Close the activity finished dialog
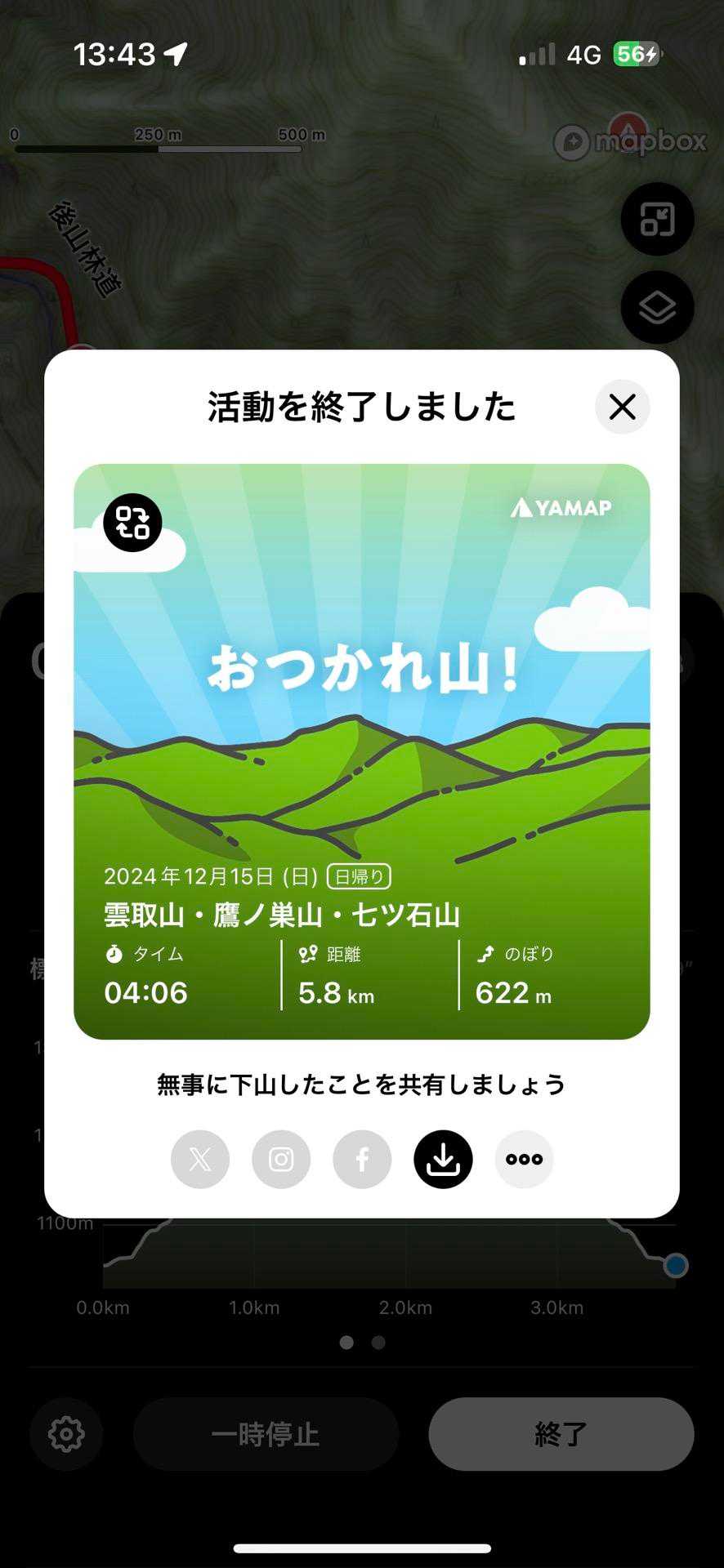Screen dimensions: 724x1568 [x=622, y=407]
